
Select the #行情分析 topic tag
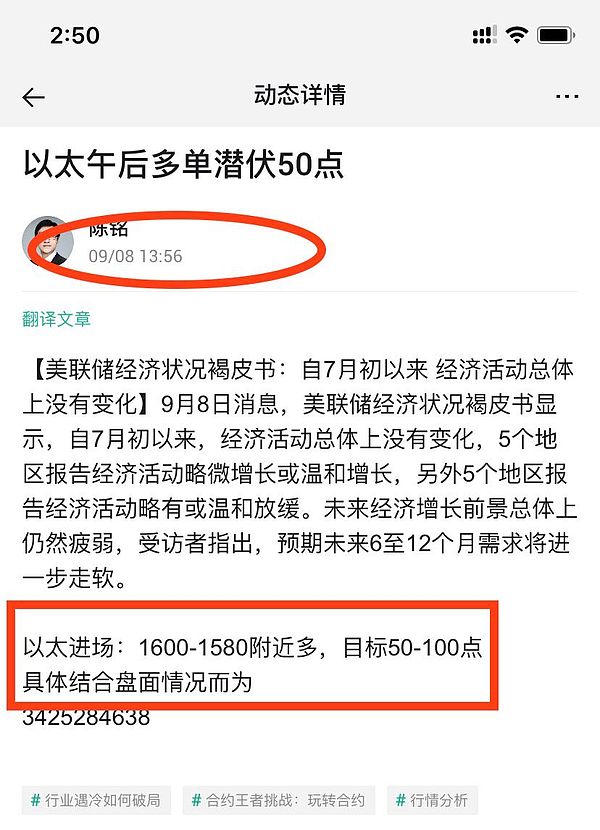[431, 800]
